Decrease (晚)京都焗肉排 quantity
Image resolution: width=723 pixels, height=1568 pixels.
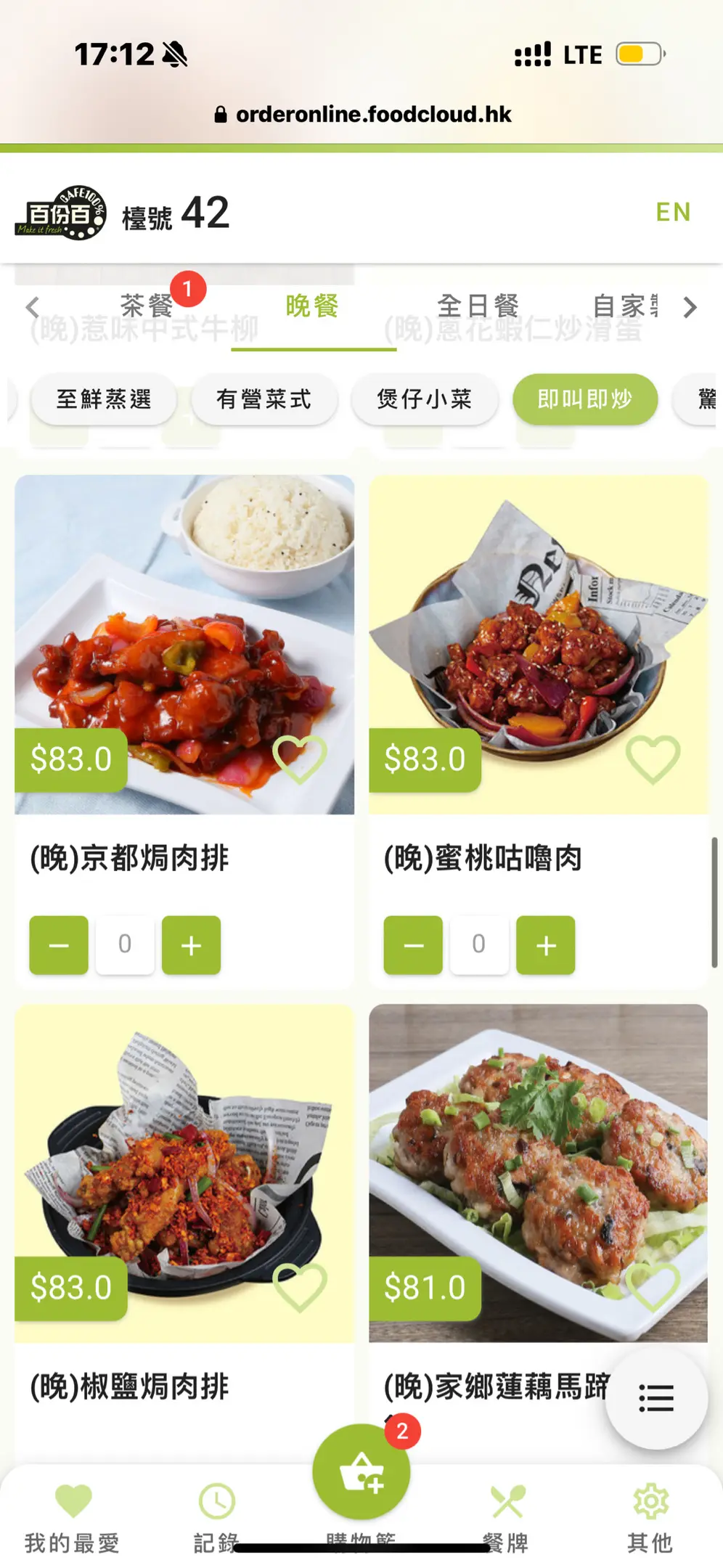(x=59, y=944)
